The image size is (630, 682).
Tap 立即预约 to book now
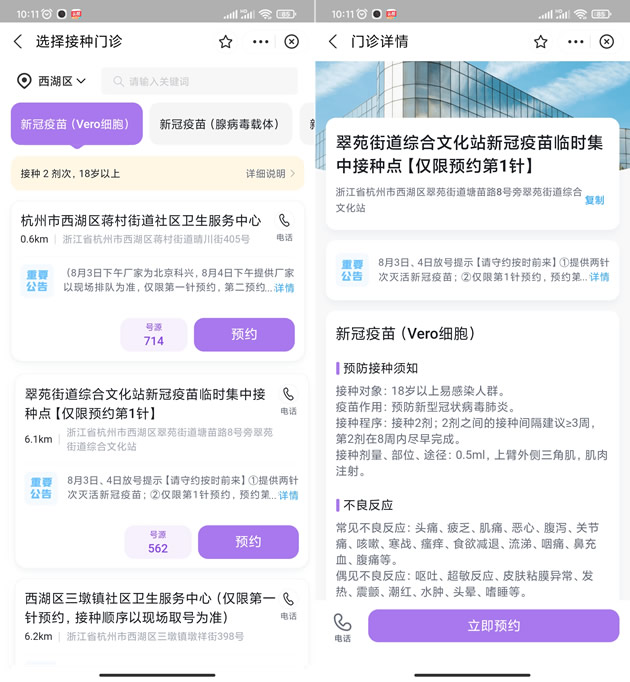coord(494,626)
